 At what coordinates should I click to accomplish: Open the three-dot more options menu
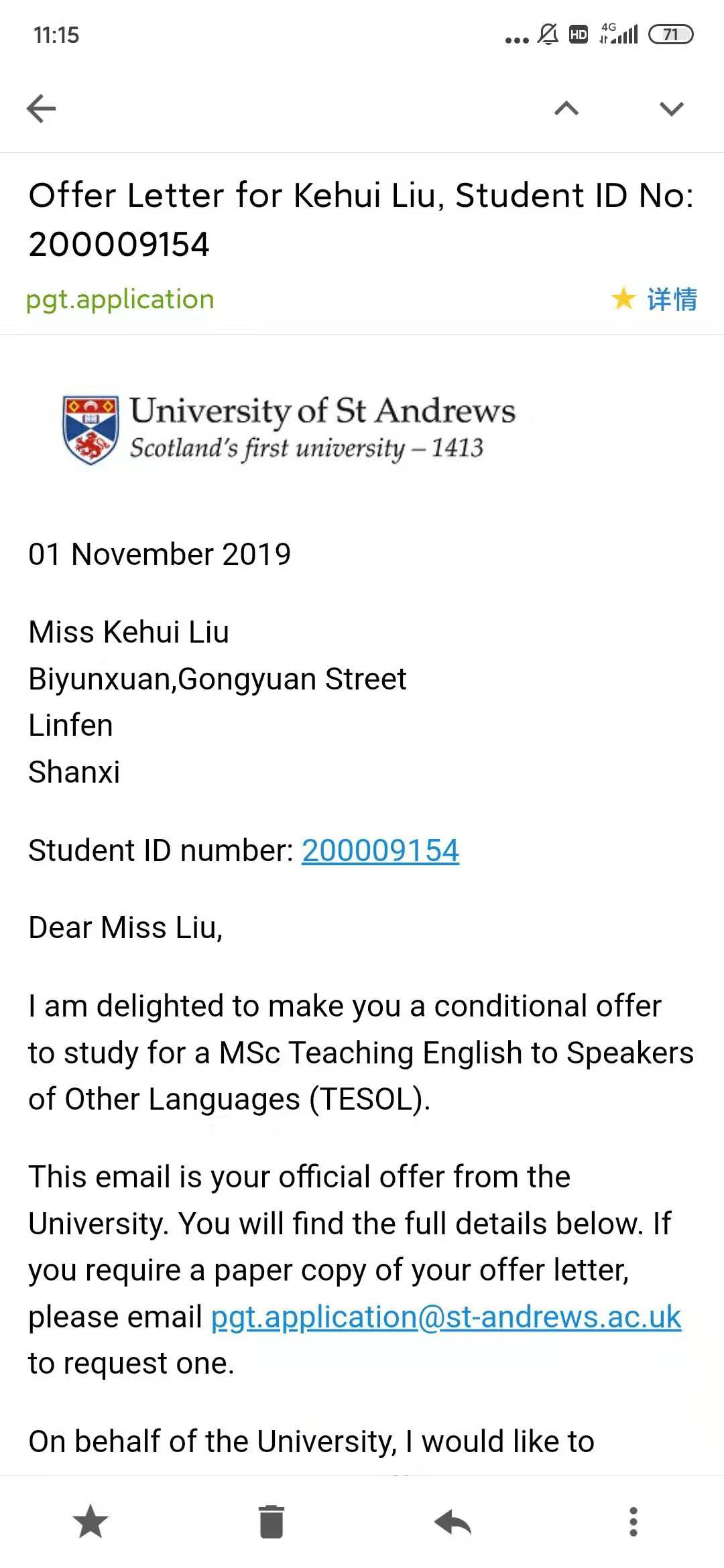pos(633,1521)
